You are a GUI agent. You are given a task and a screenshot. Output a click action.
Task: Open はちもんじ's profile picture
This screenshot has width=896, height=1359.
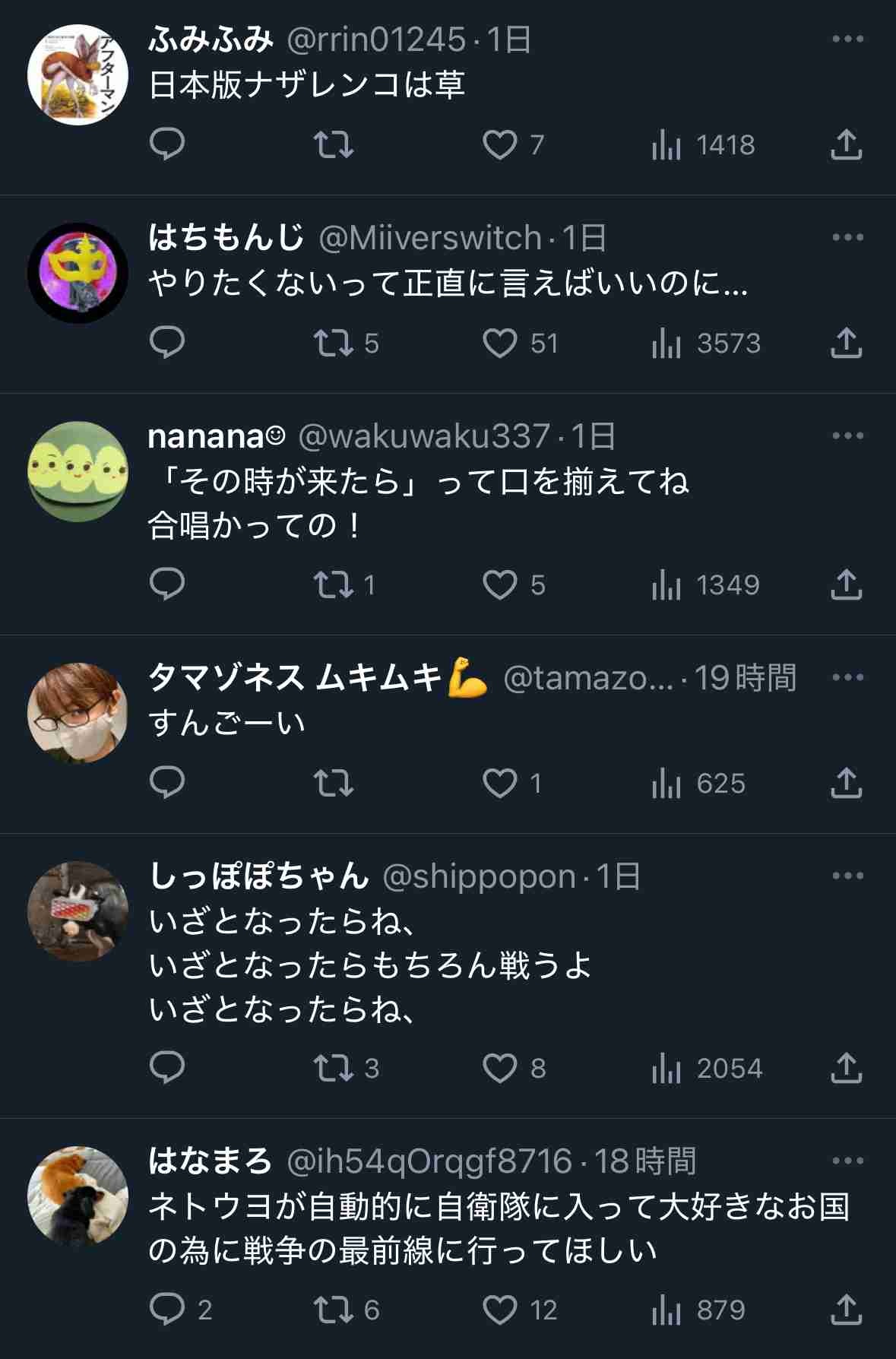(x=78, y=273)
